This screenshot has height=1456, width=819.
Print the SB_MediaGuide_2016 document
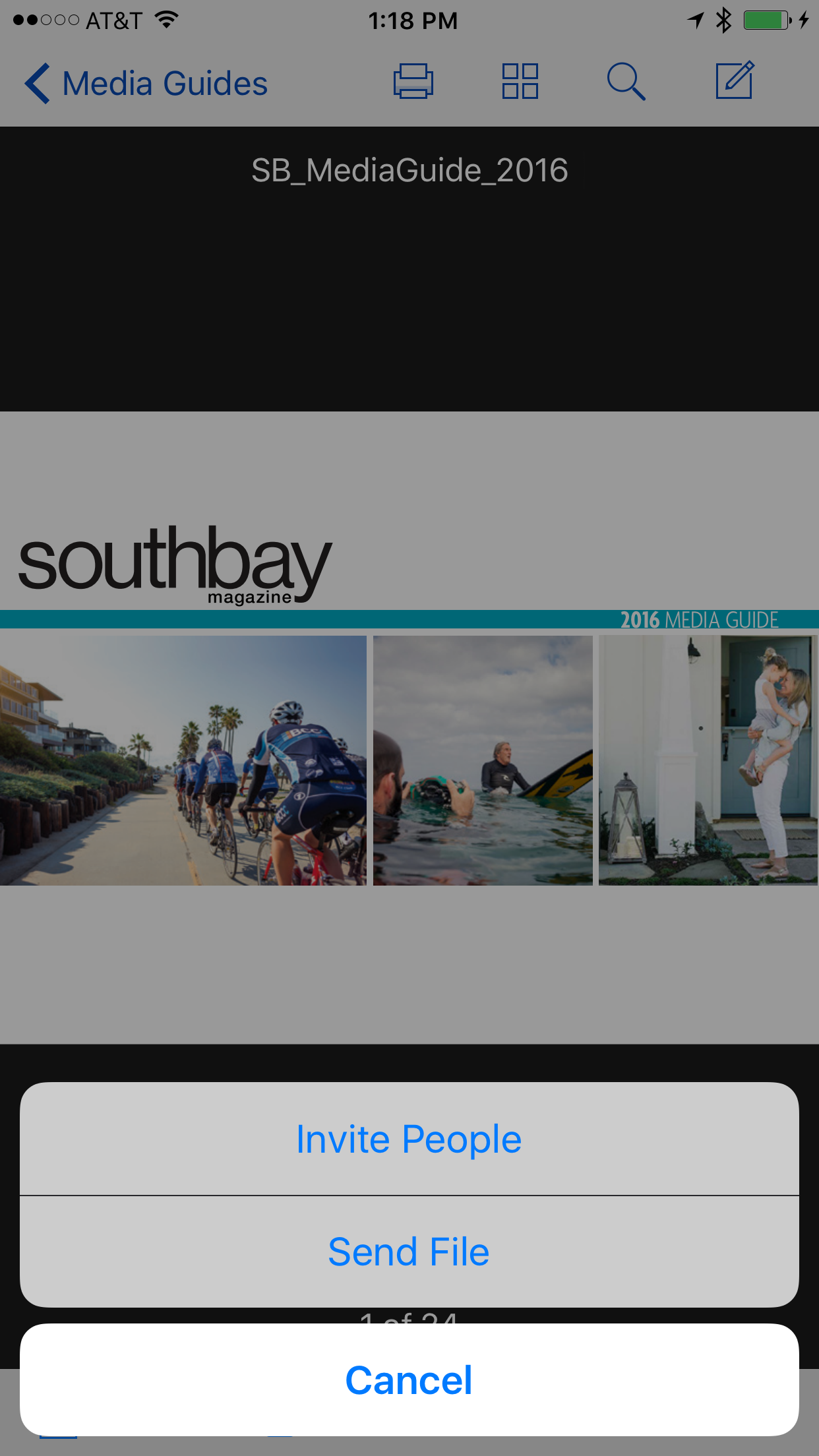tap(413, 82)
